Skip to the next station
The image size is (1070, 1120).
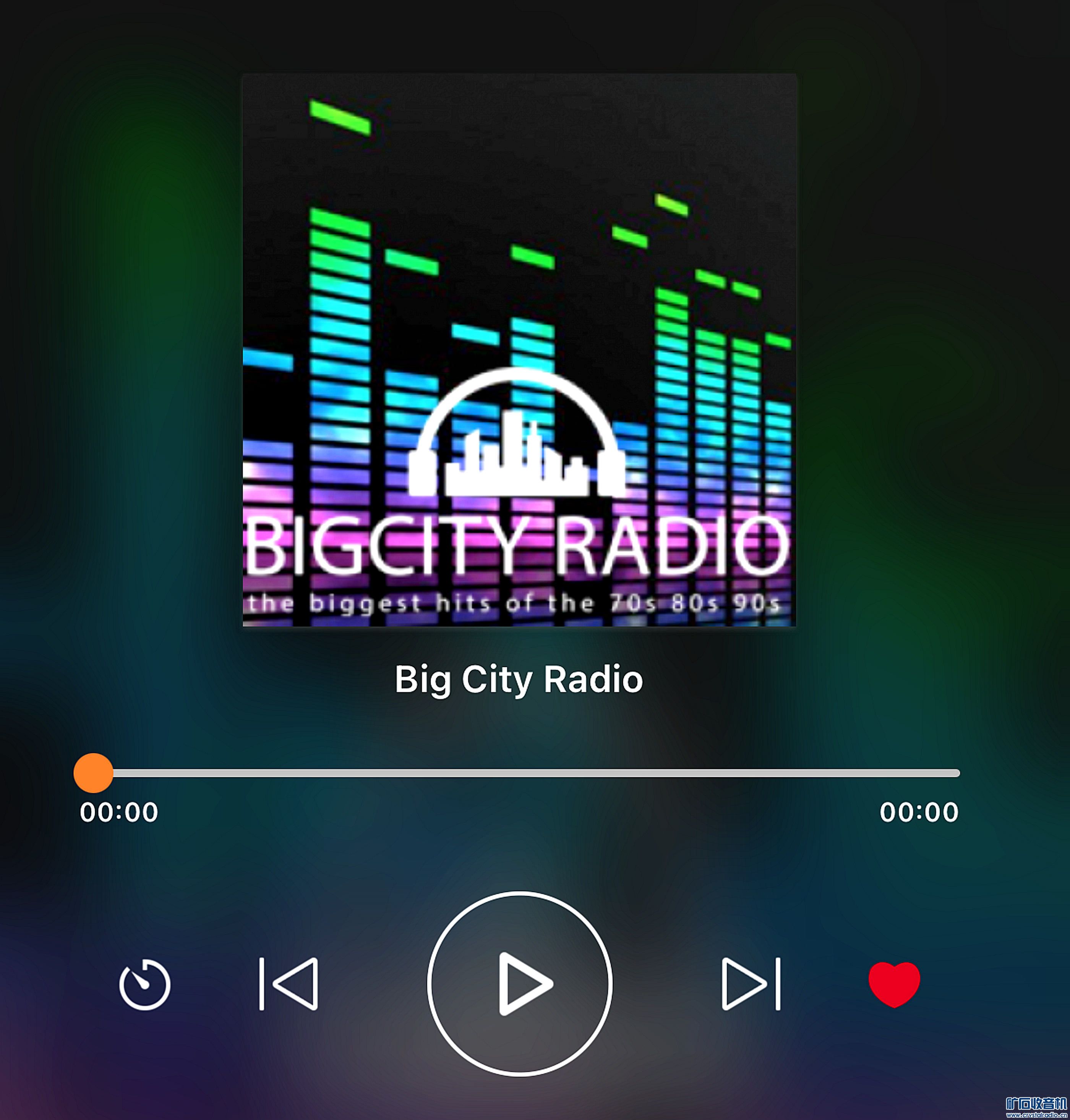[x=751, y=984]
